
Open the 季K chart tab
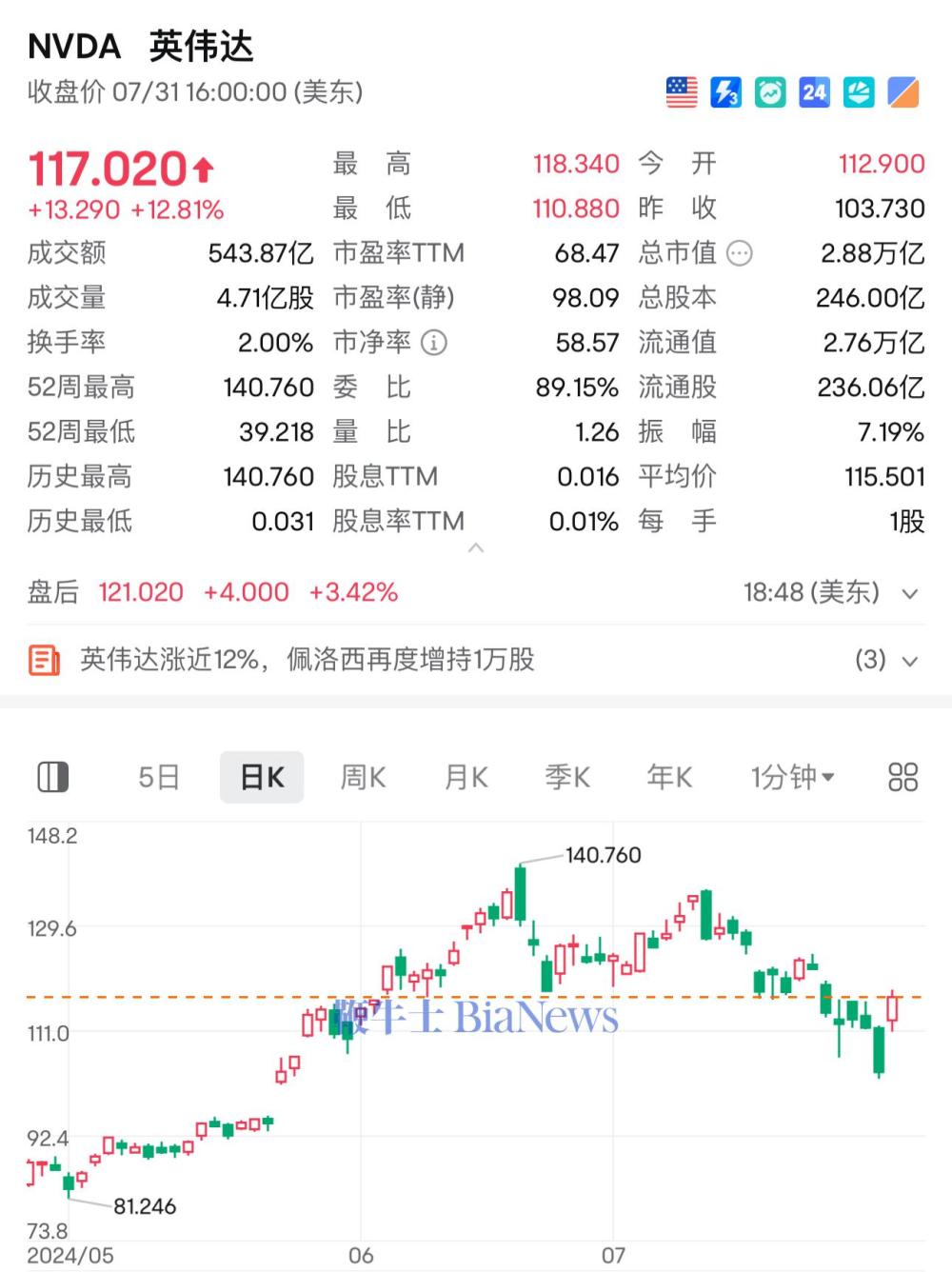click(x=567, y=777)
